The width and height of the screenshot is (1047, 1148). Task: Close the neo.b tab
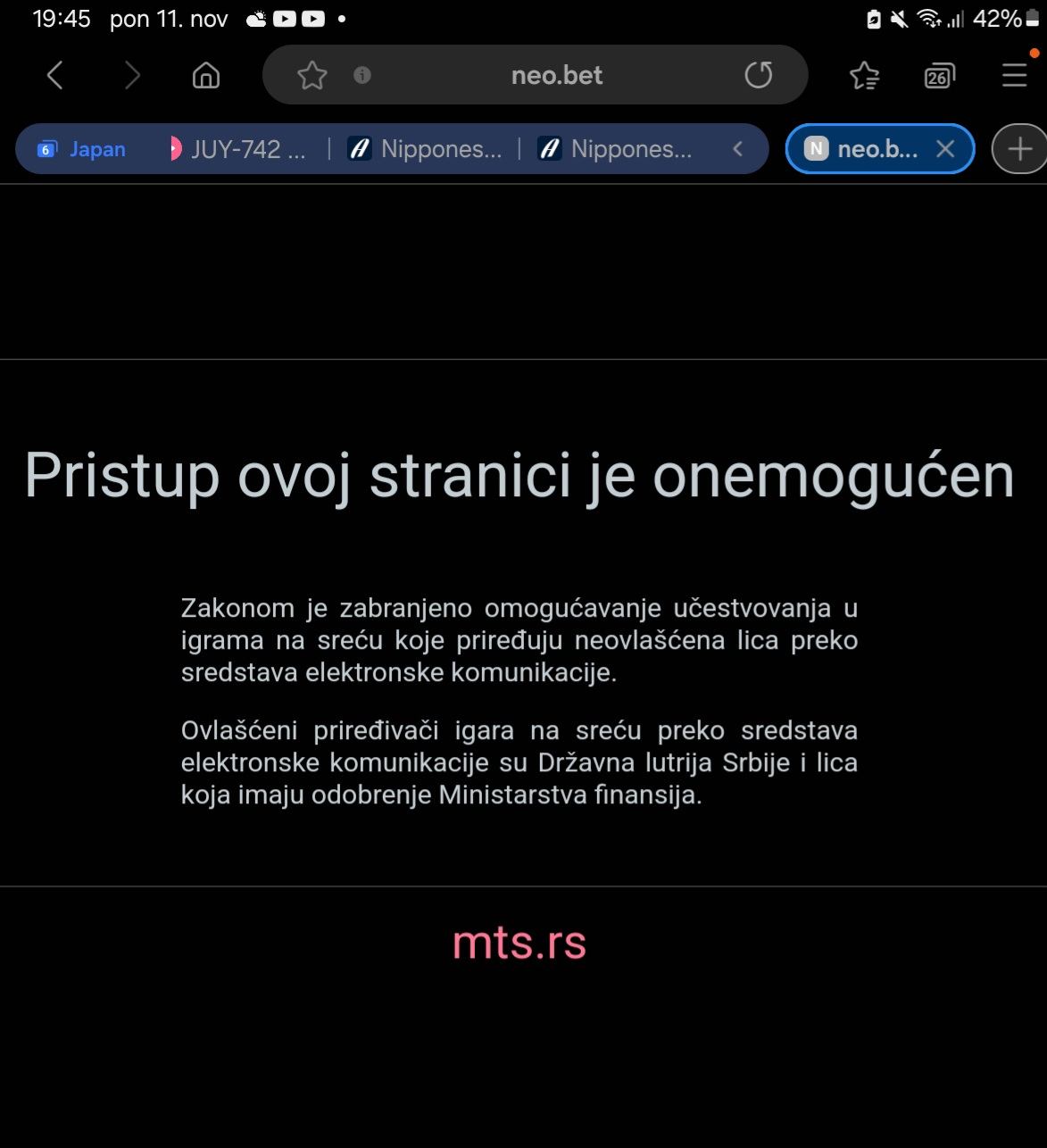944,149
